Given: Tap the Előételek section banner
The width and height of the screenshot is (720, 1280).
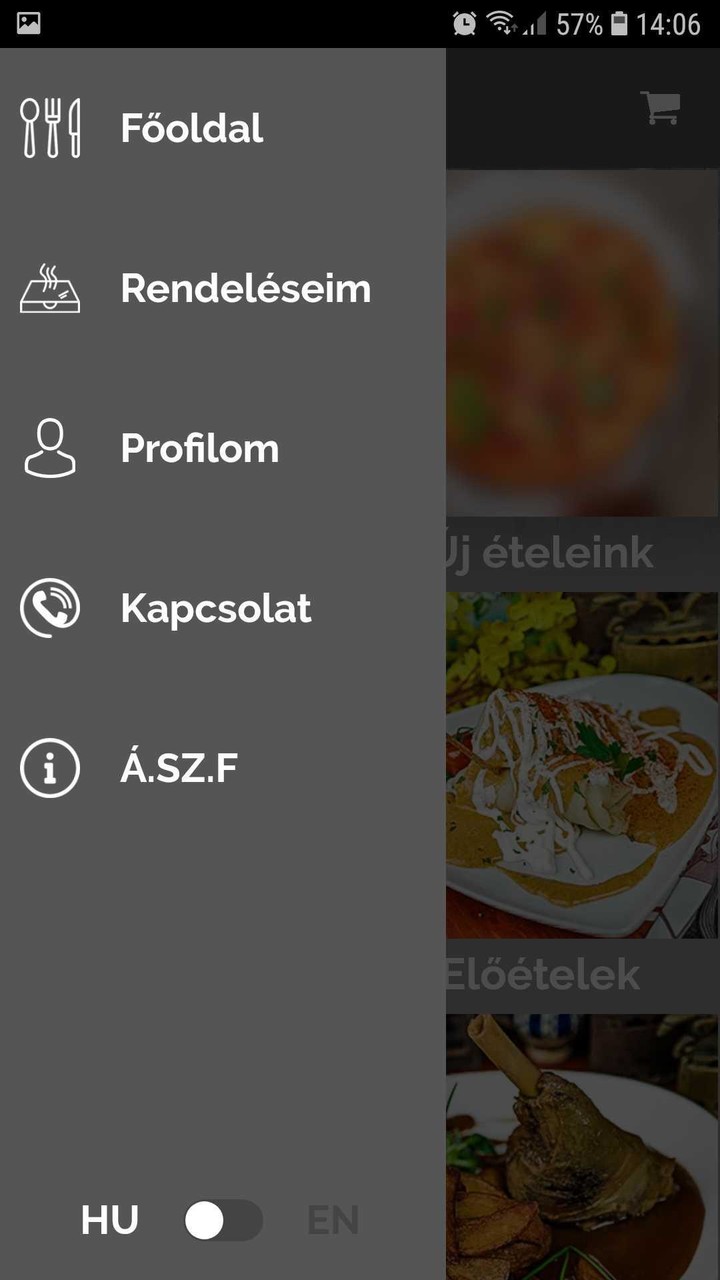Looking at the screenshot, I should tap(582, 973).
